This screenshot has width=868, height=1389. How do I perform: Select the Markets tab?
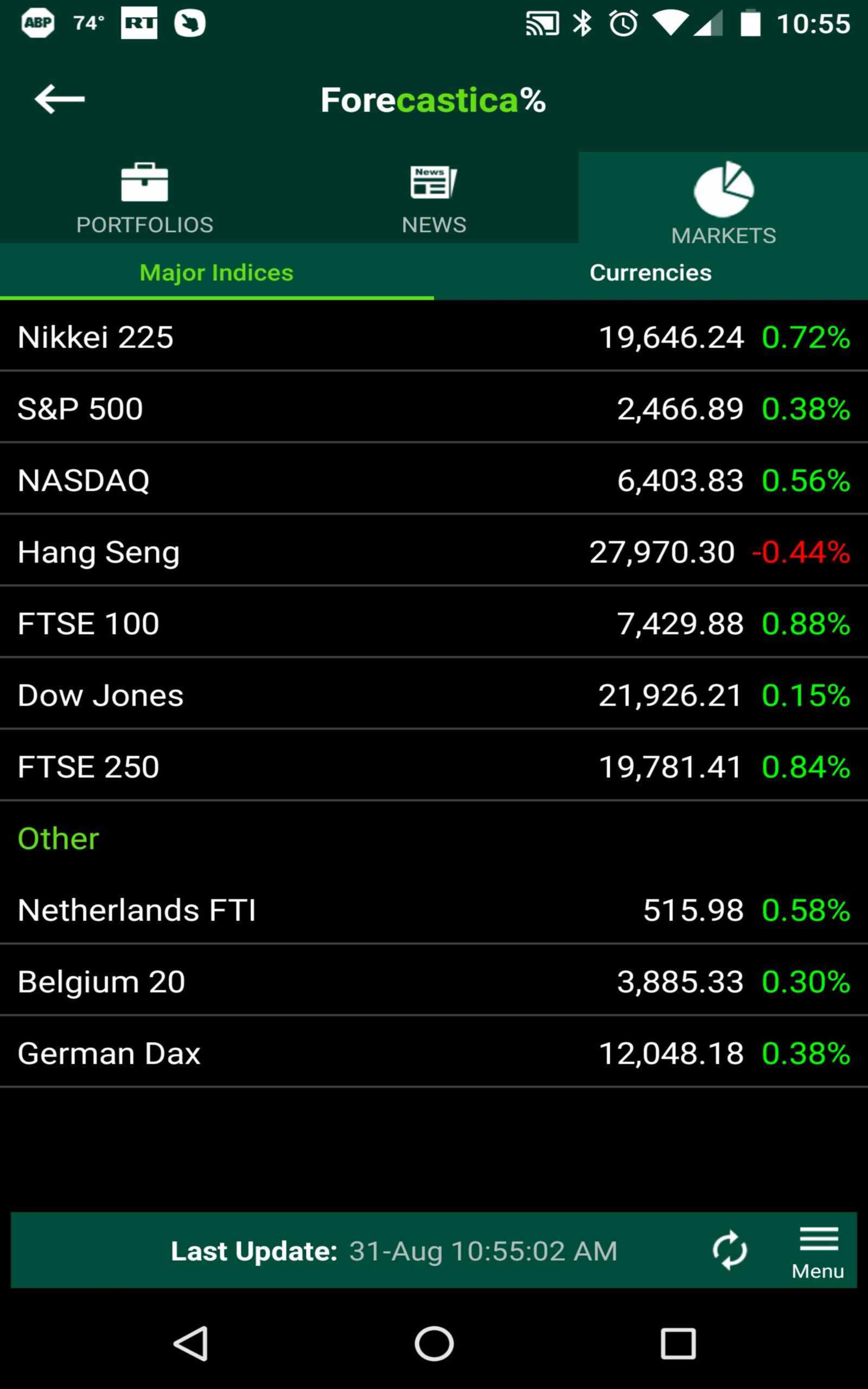(x=723, y=202)
